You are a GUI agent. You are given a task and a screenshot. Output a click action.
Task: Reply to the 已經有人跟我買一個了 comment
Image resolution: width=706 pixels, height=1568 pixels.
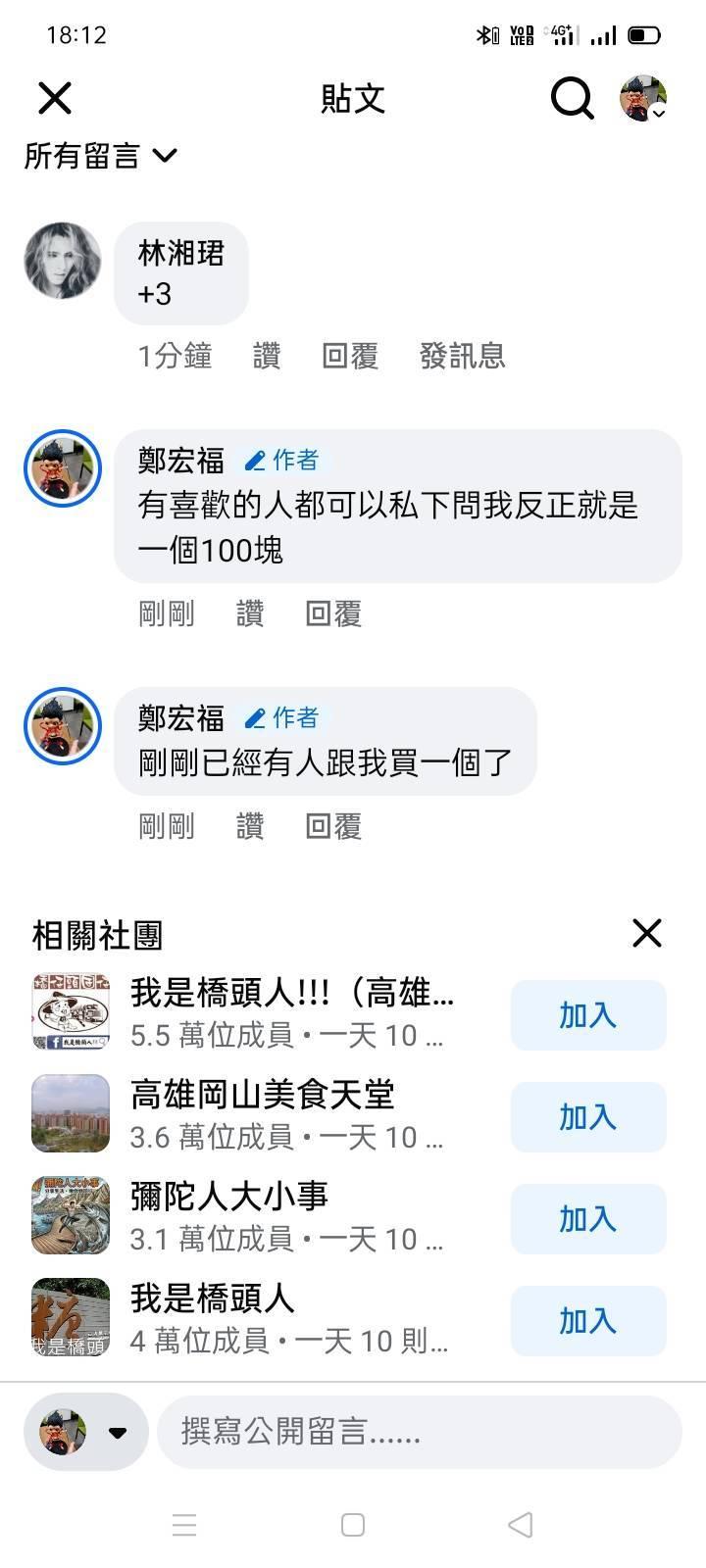(333, 826)
